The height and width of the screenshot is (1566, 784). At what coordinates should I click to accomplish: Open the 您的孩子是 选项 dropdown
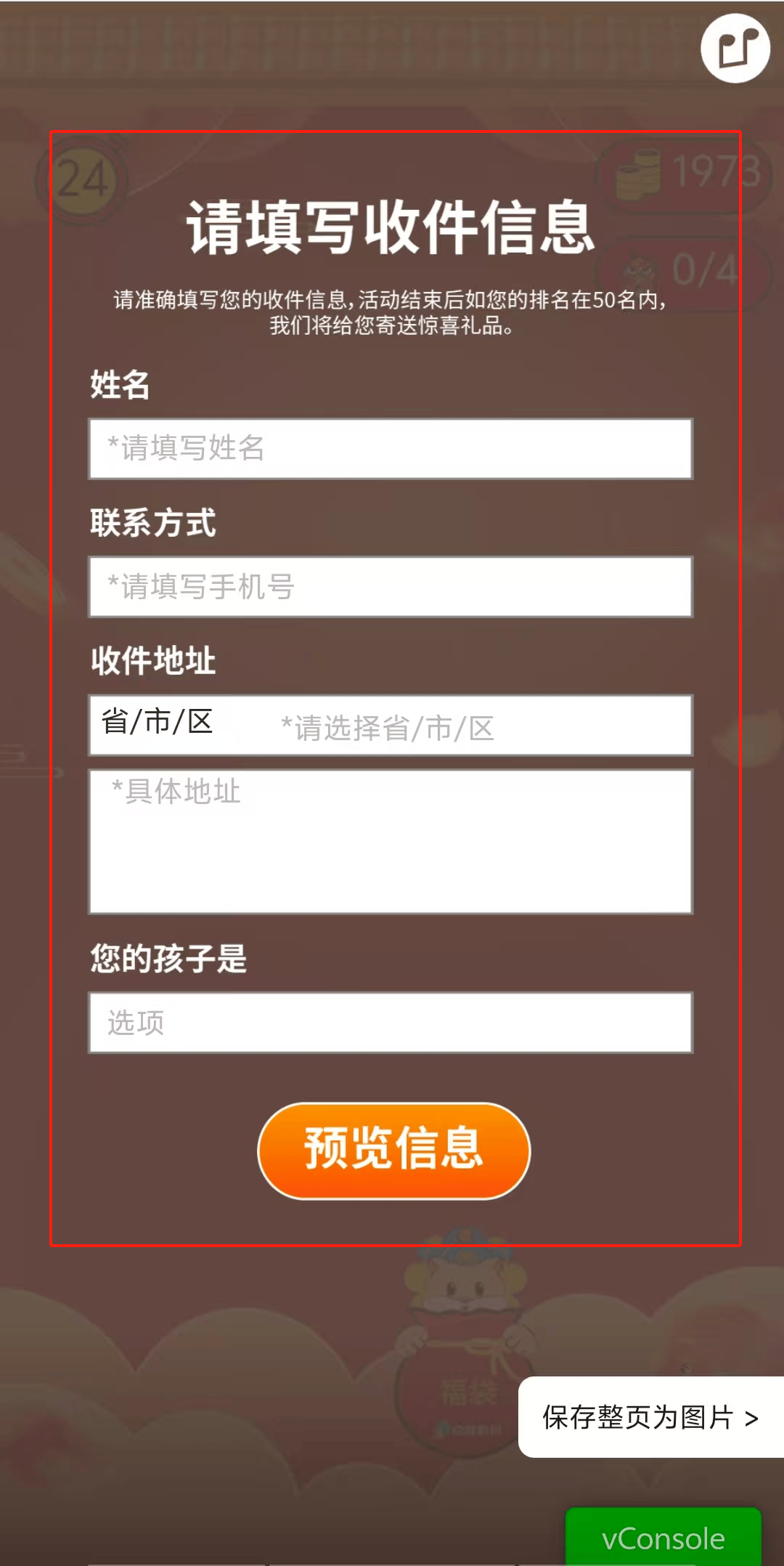click(x=391, y=1023)
